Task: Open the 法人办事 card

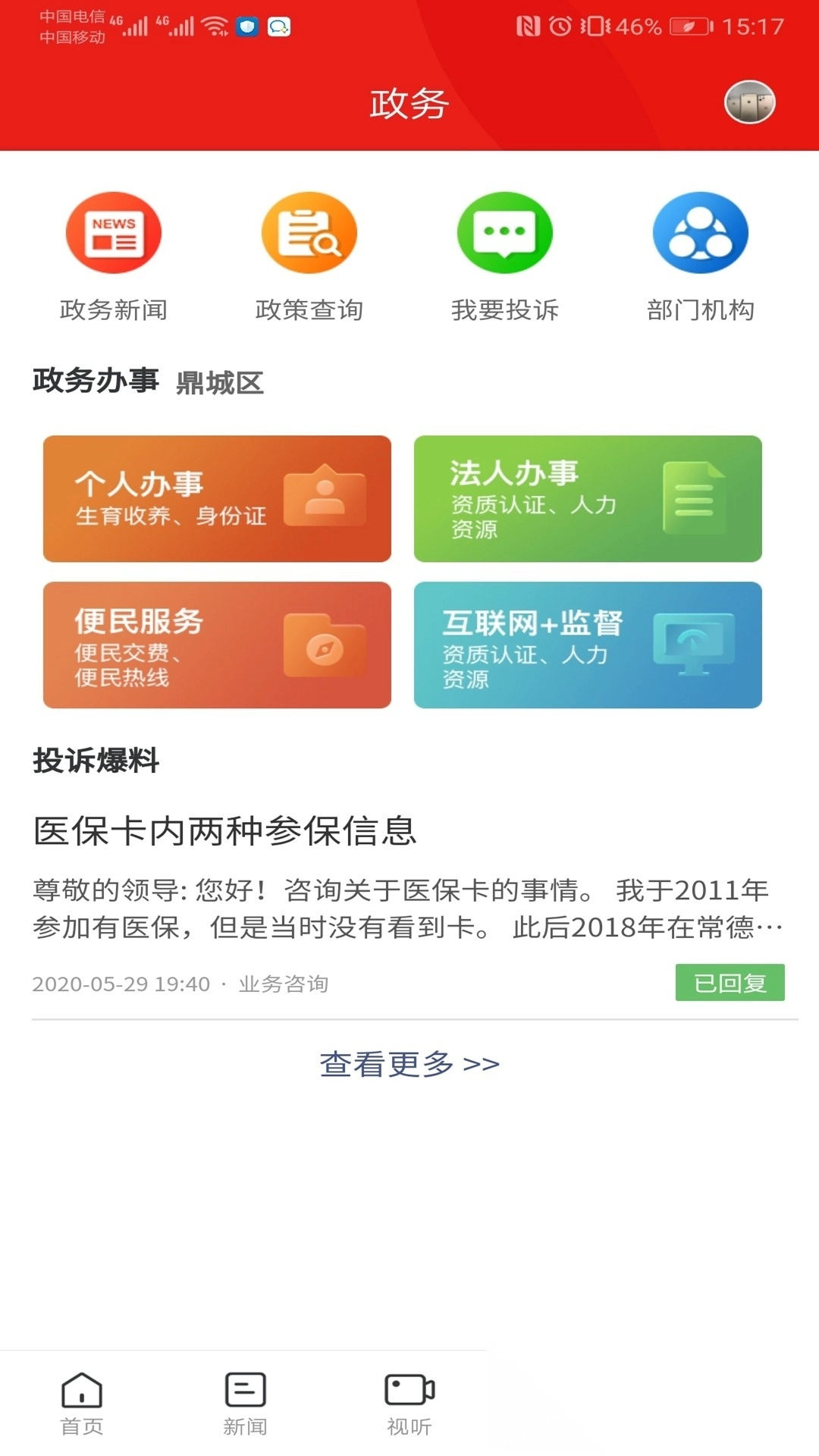Action: point(588,498)
